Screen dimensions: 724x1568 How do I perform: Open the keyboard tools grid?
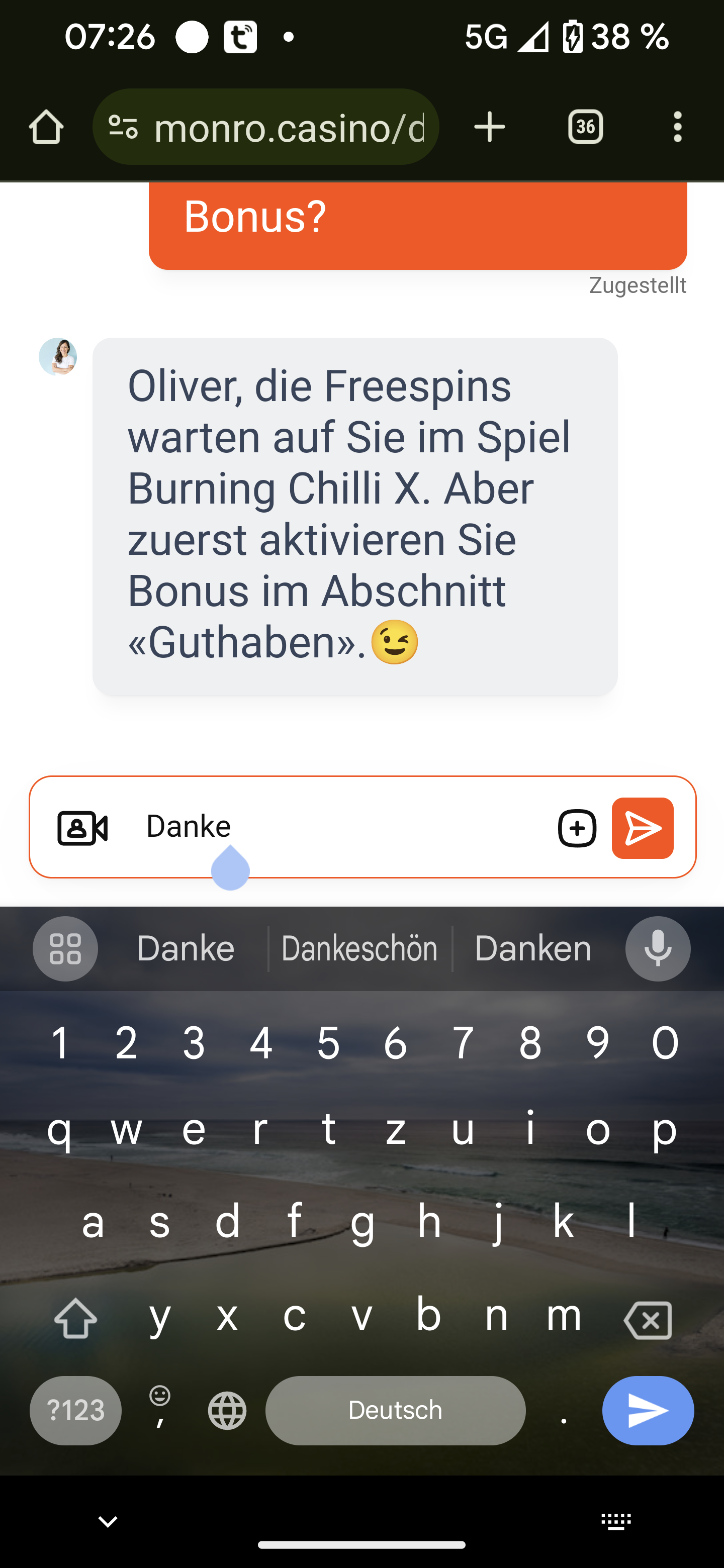click(65, 948)
